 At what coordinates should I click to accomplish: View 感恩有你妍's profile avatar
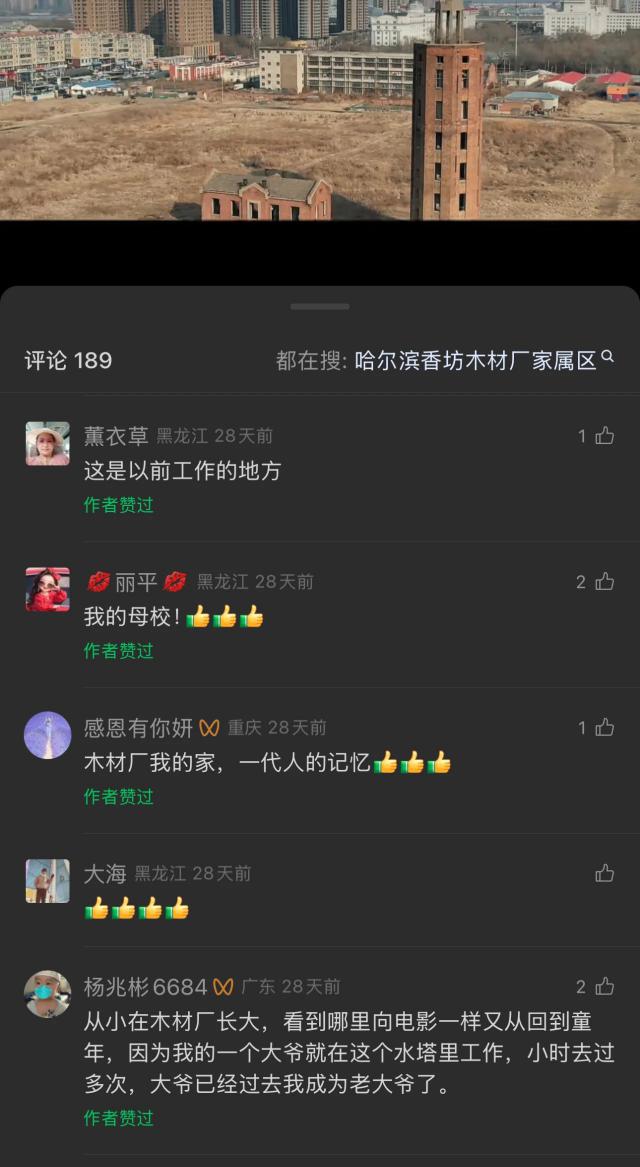(x=48, y=735)
